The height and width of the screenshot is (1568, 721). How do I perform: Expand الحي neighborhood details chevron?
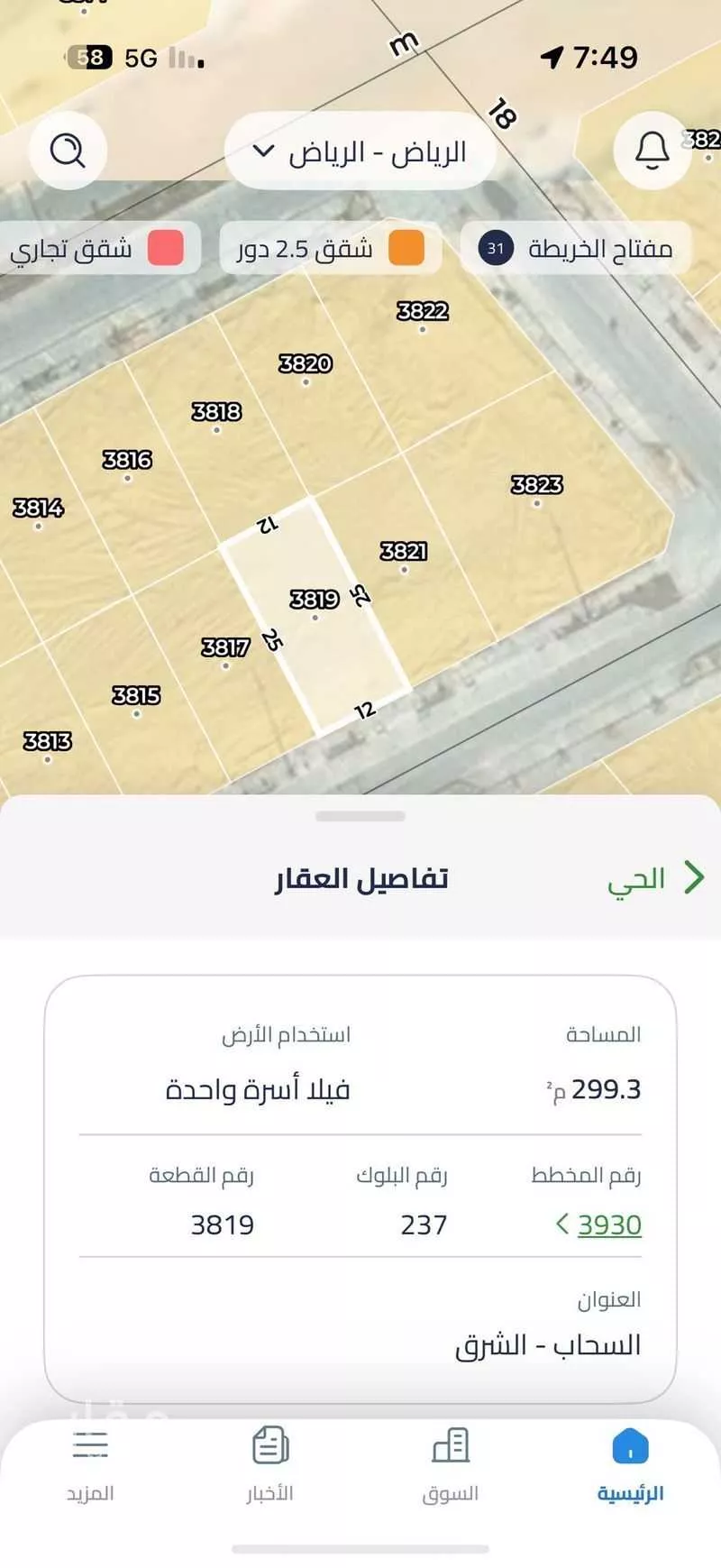(694, 877)
